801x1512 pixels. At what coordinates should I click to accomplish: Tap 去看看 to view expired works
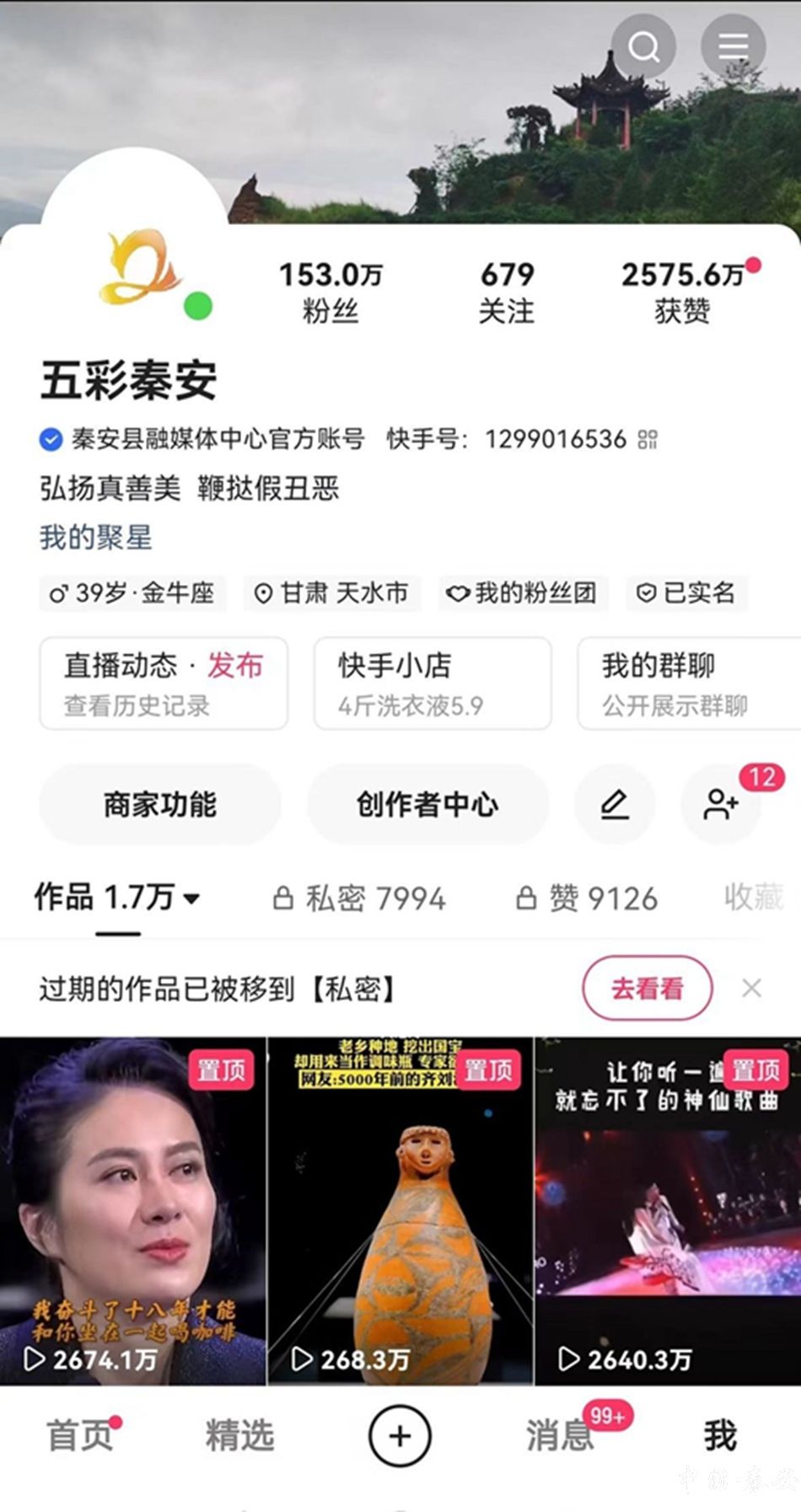click(647, 988)
